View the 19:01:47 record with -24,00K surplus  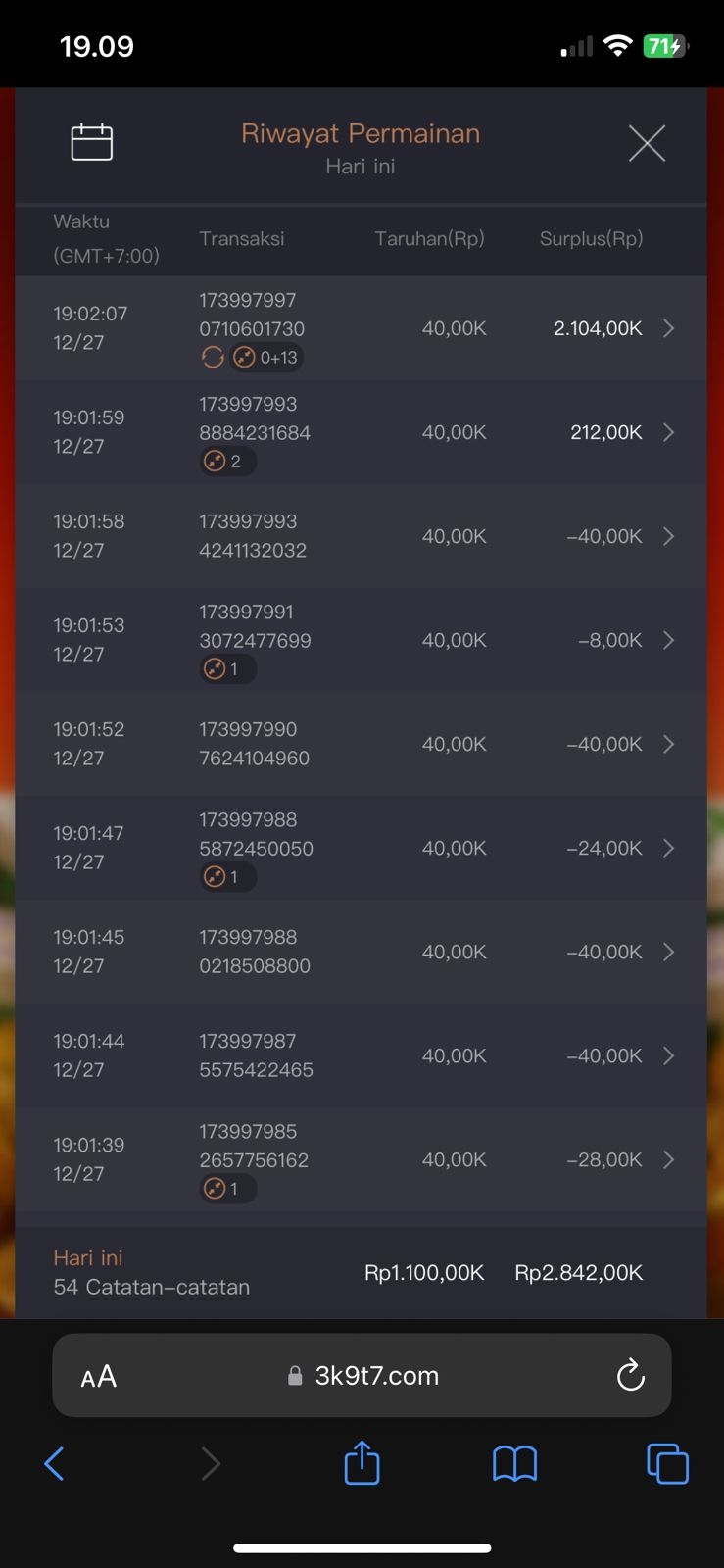(667, 848)
